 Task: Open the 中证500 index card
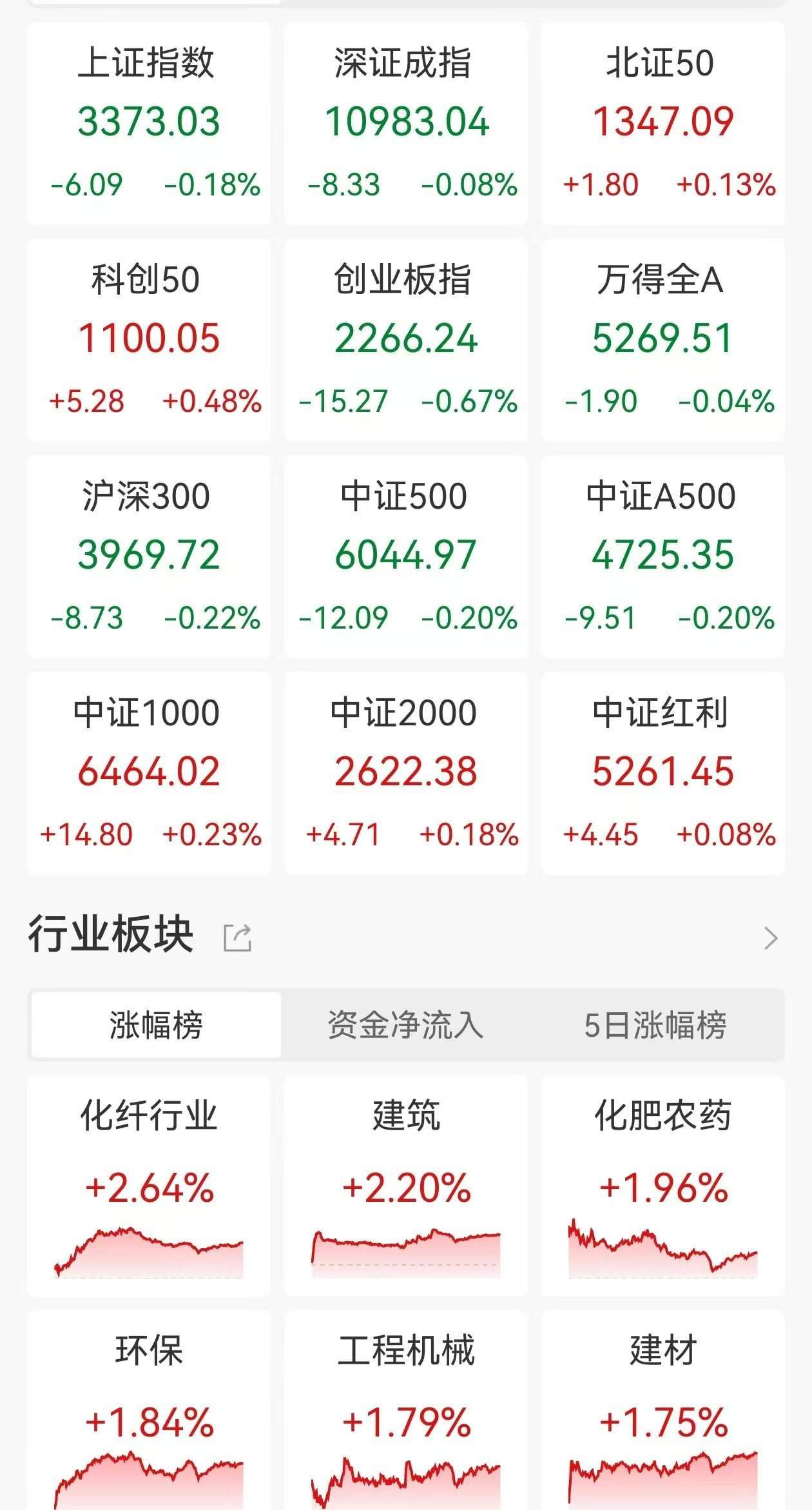pos(405,556)
